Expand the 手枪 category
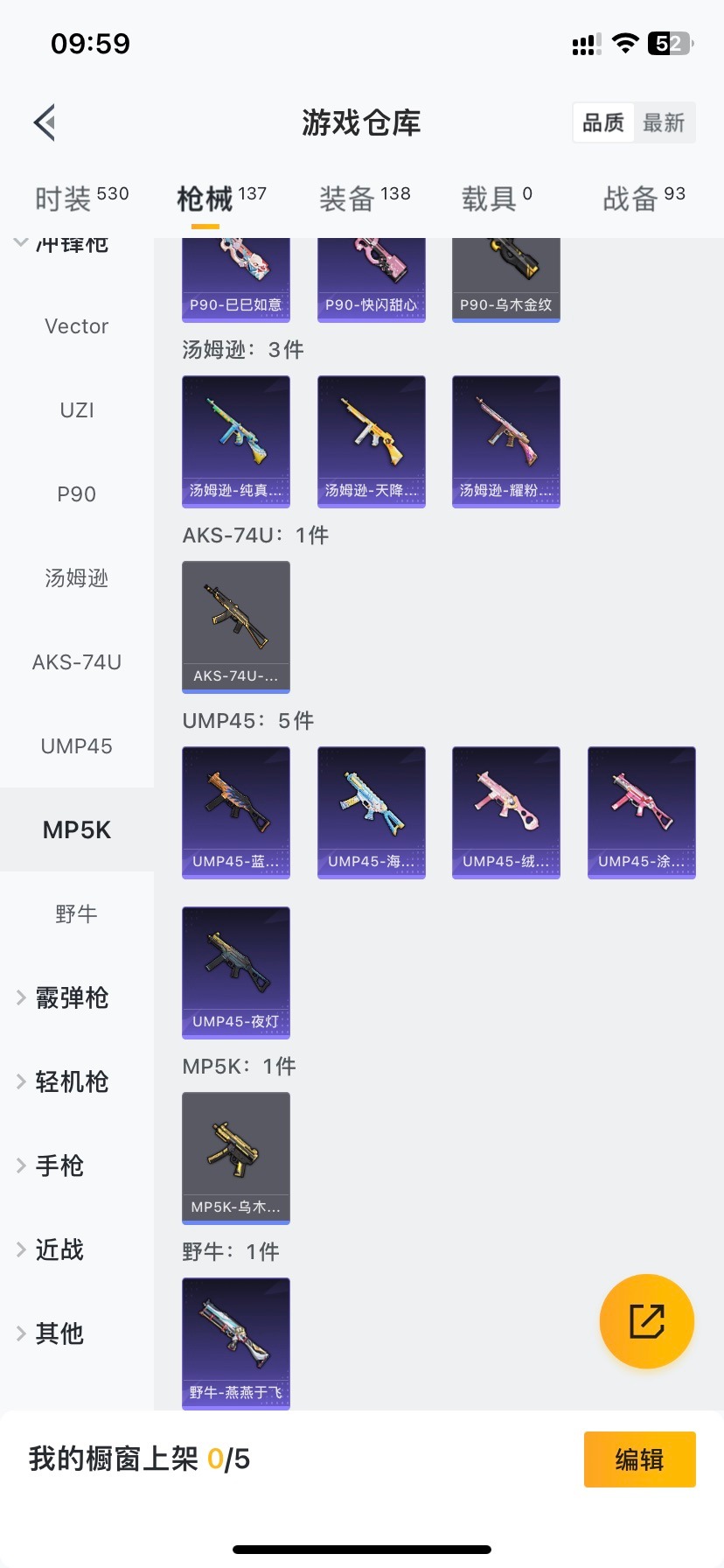Image resolution: width=724 pixels, height=1568 pixels. coord(59,1165)
